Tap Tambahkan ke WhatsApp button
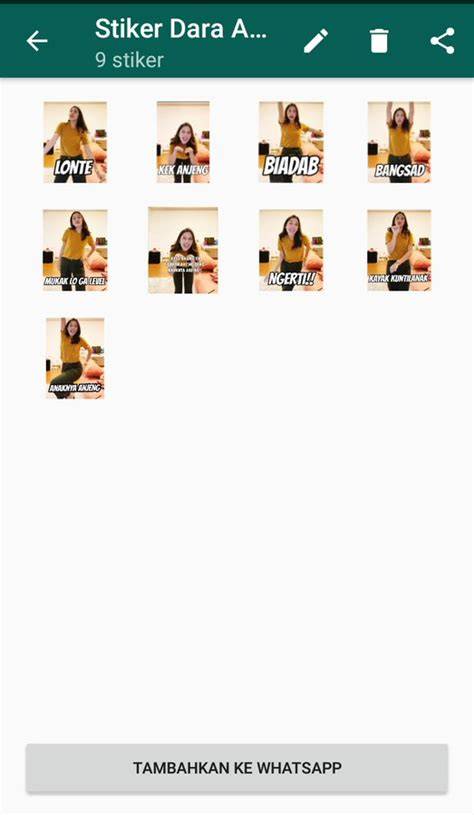The width and height of the screenshot is (474, 815). click(237, 768)
